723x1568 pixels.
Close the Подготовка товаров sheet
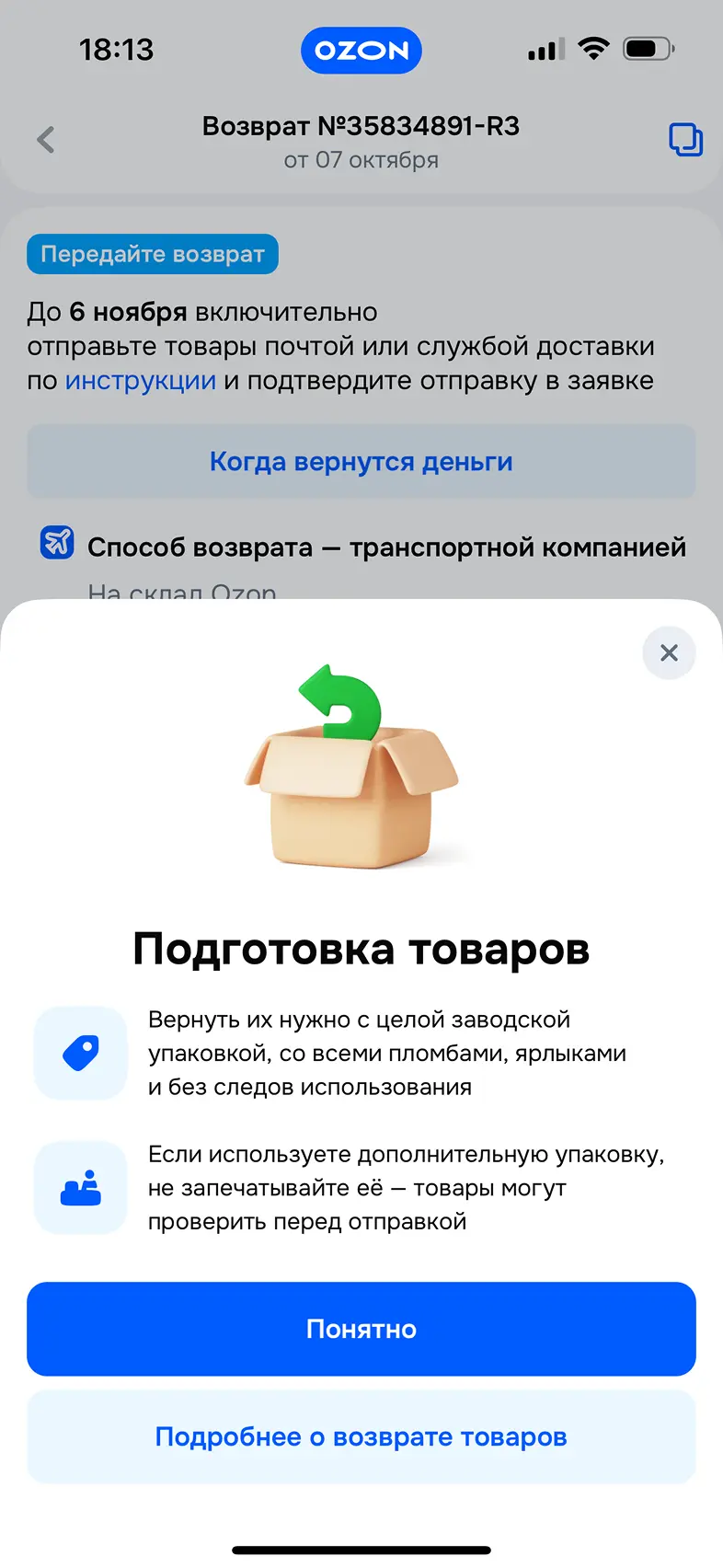[x=669, y=653]
